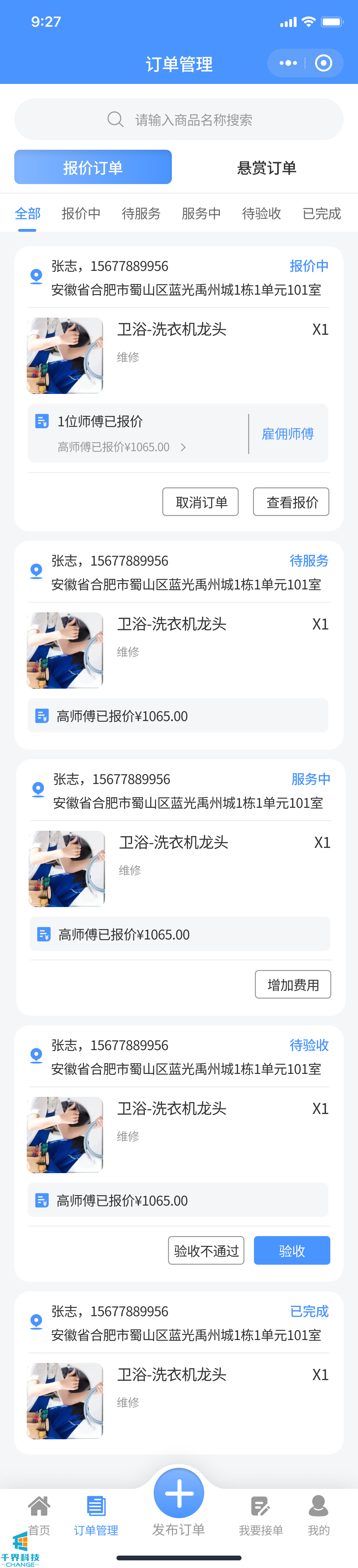358x1568 pixels.
Task: Tap 雇佣师傅 to hire the master
Action: [288, 434]
